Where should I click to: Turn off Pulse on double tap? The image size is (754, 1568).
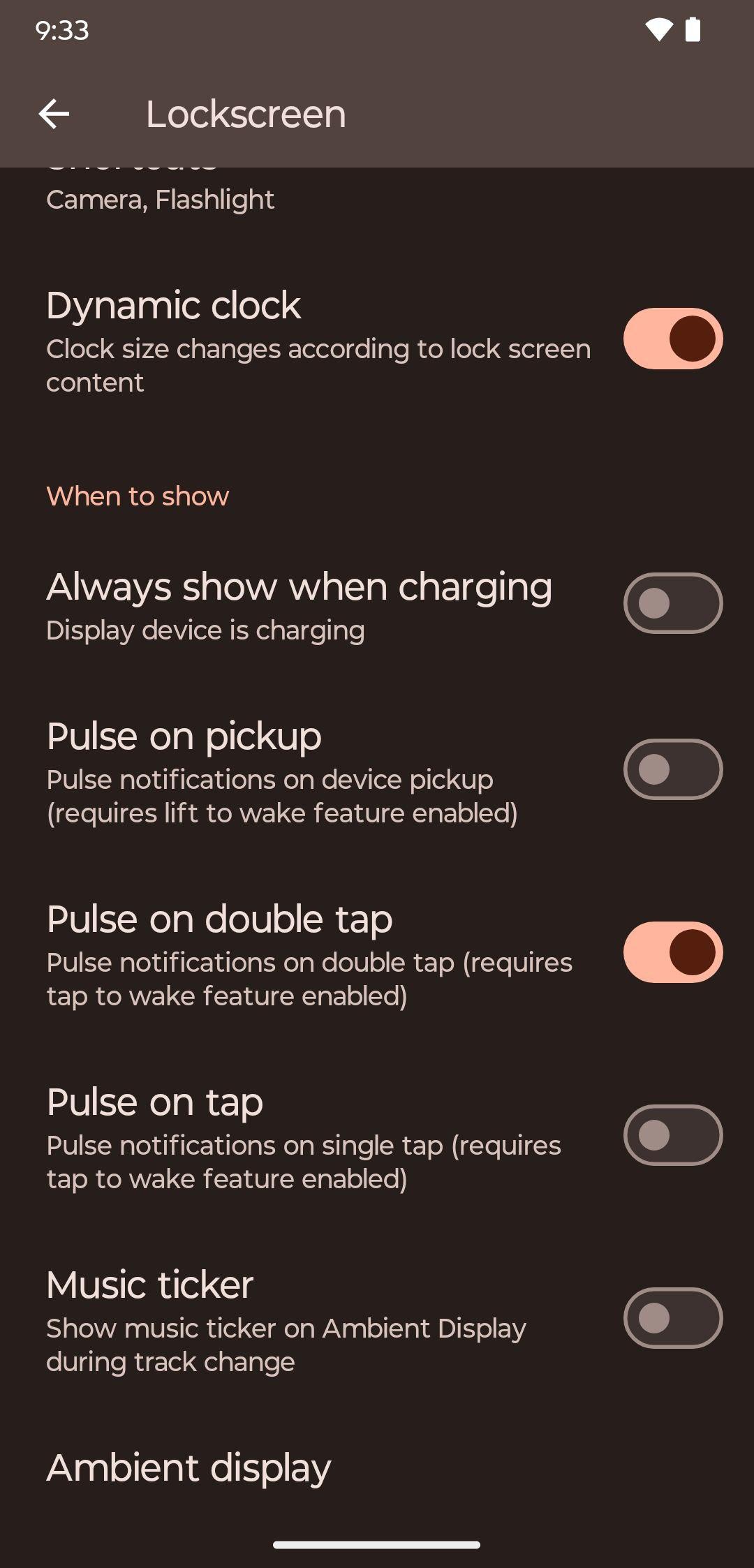pyautogui.click(x=672, y=952)
